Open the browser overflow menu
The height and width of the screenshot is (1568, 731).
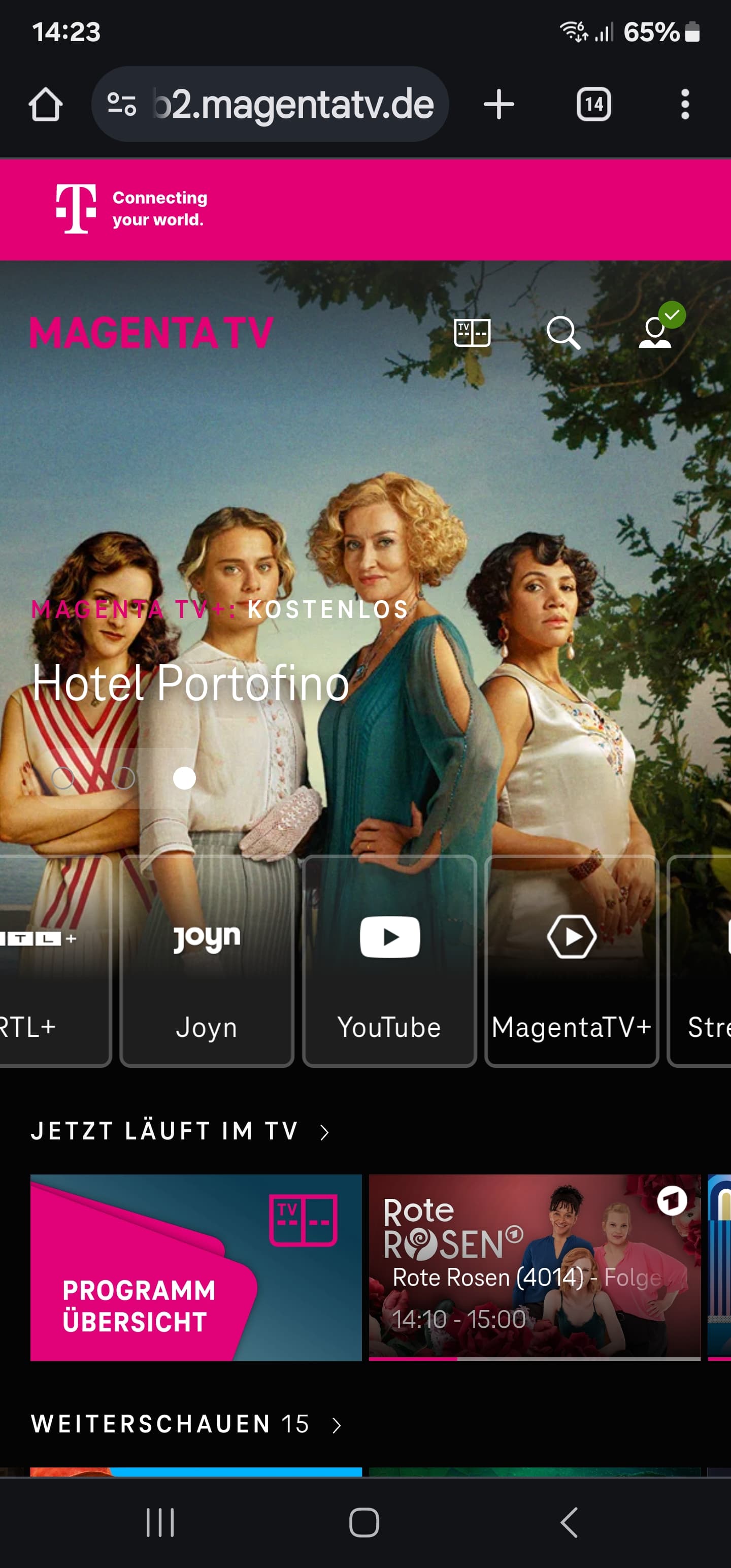(685, 104)
